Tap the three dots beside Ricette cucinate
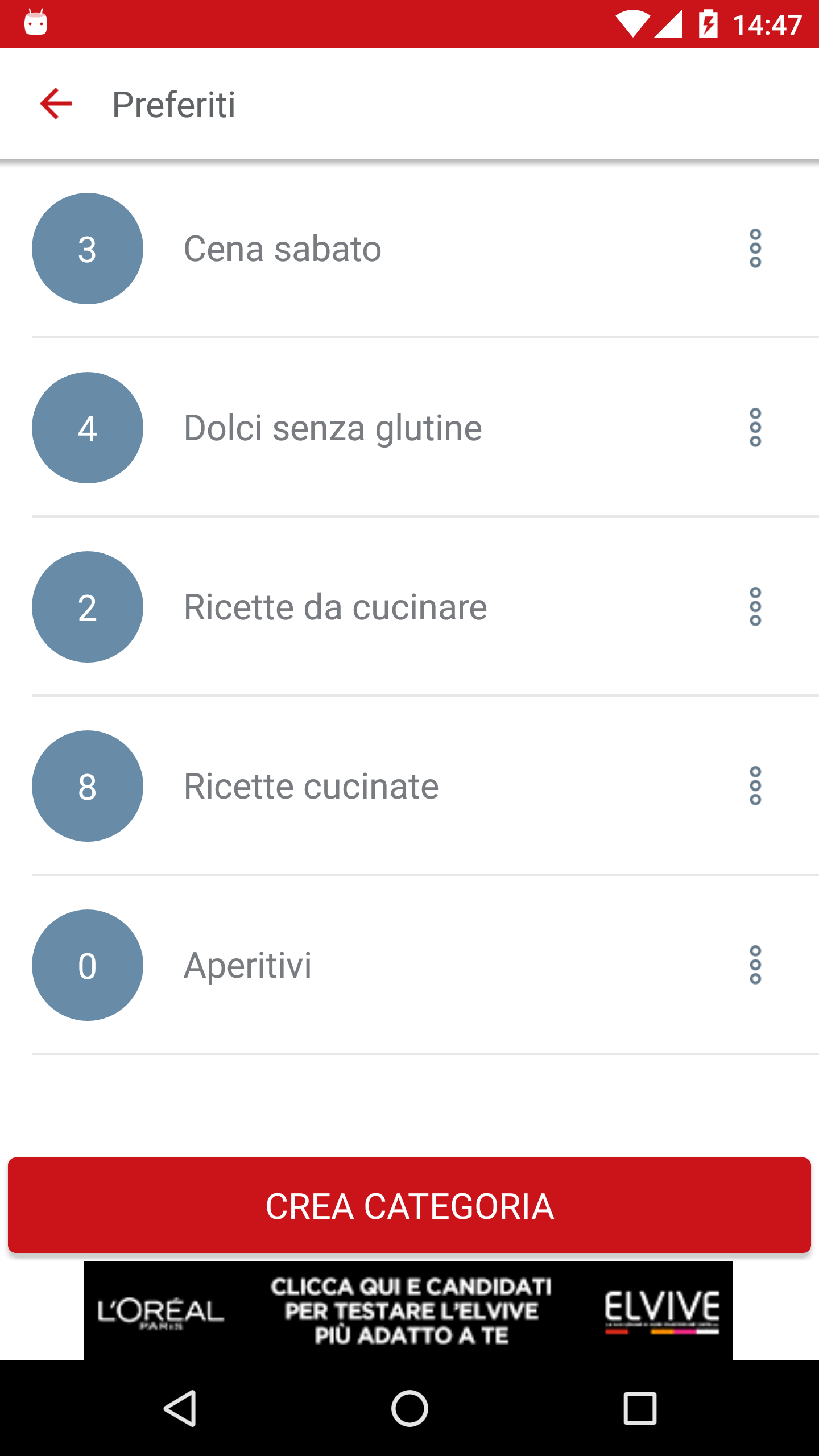This screenshot has height=1456, width=819. (755, 787)
